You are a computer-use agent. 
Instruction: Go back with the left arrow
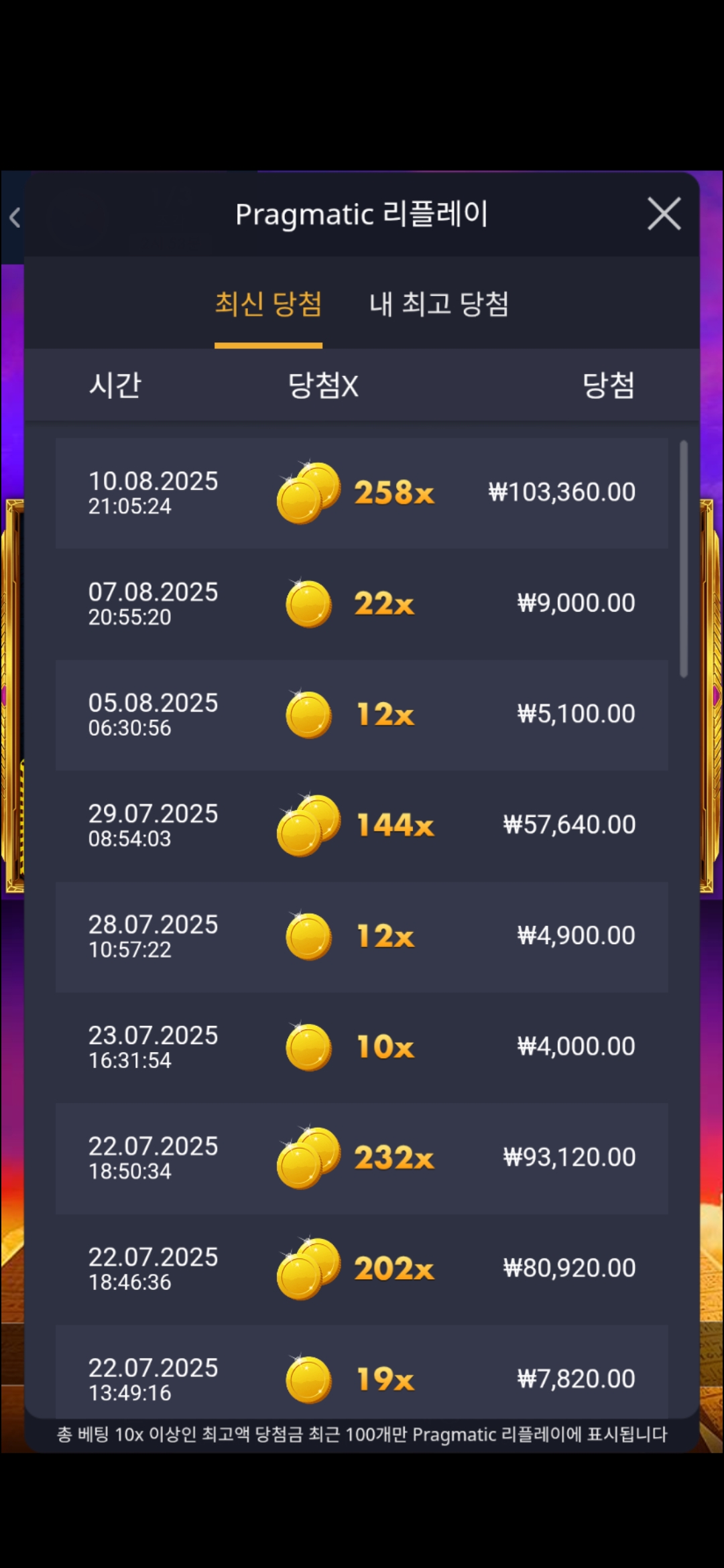click(15, 217)
